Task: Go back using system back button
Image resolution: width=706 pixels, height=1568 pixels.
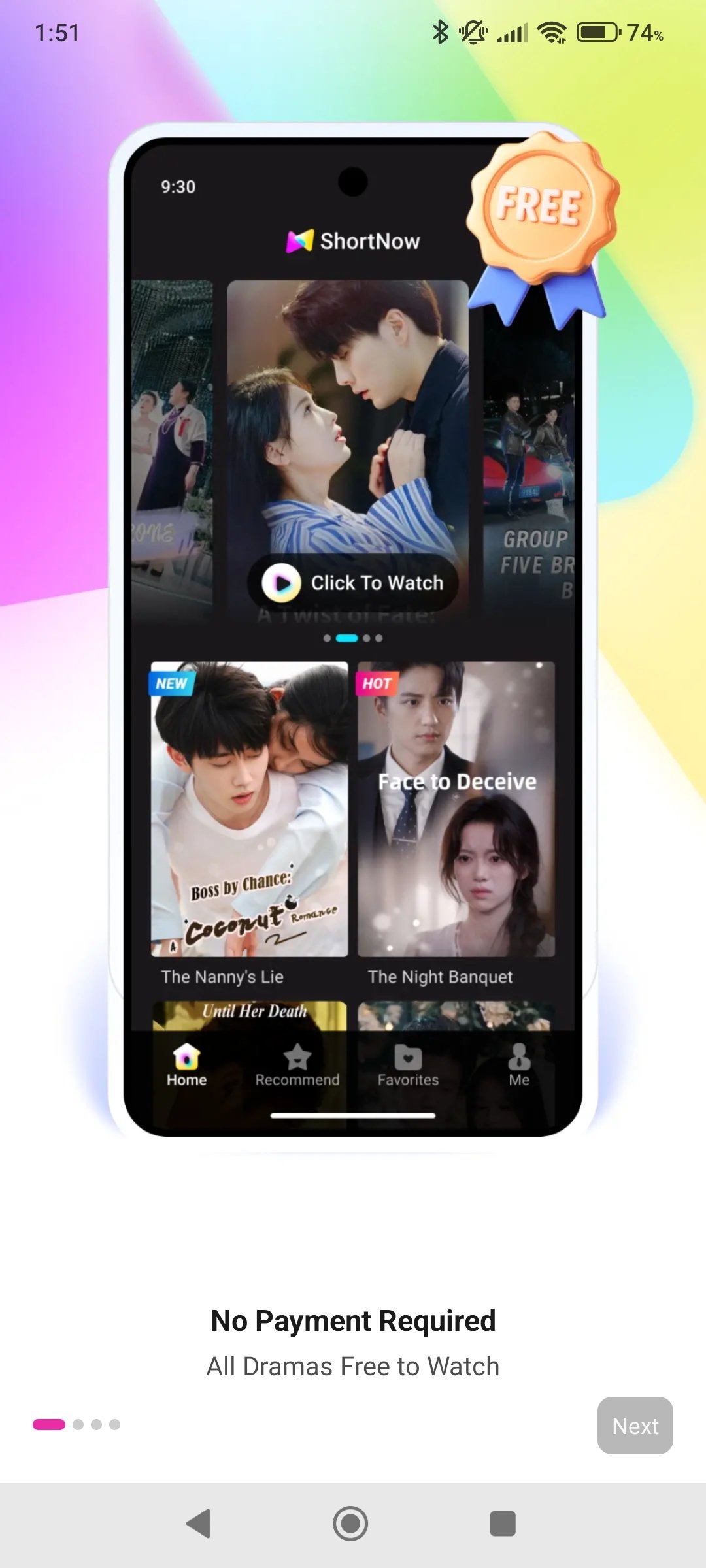Action: click(199, 1523)
